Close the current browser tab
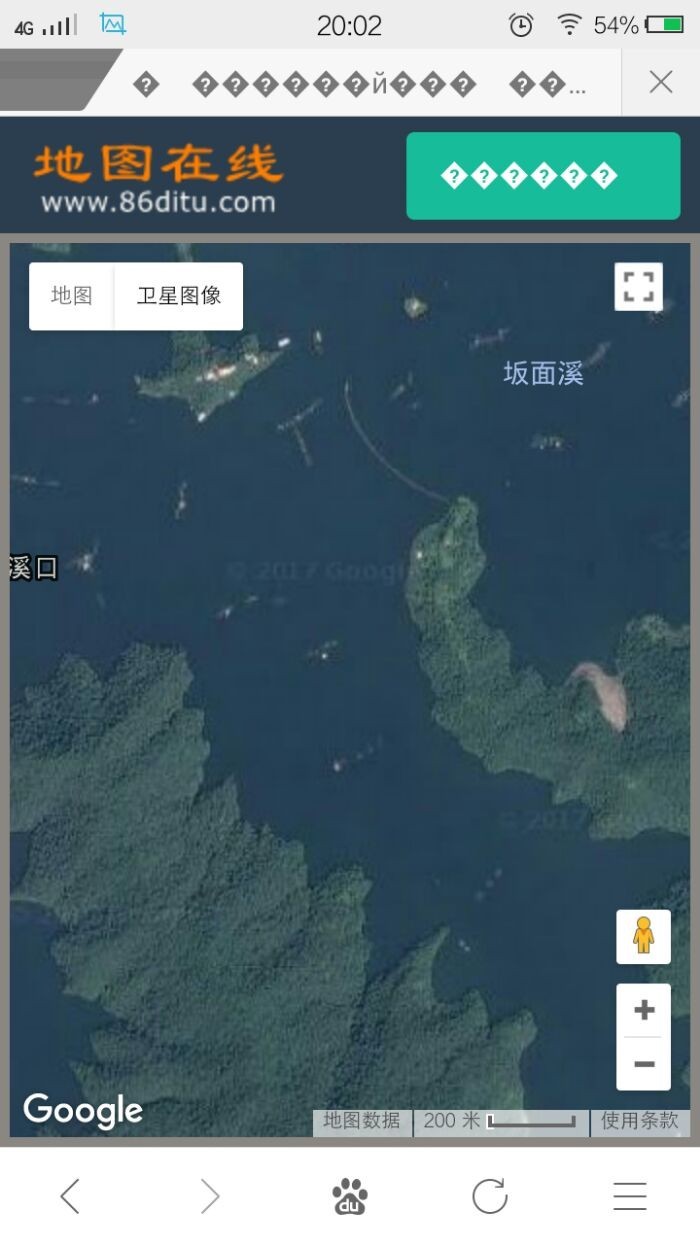This screenshot has height=1244, width=700. tap(660, 82)
